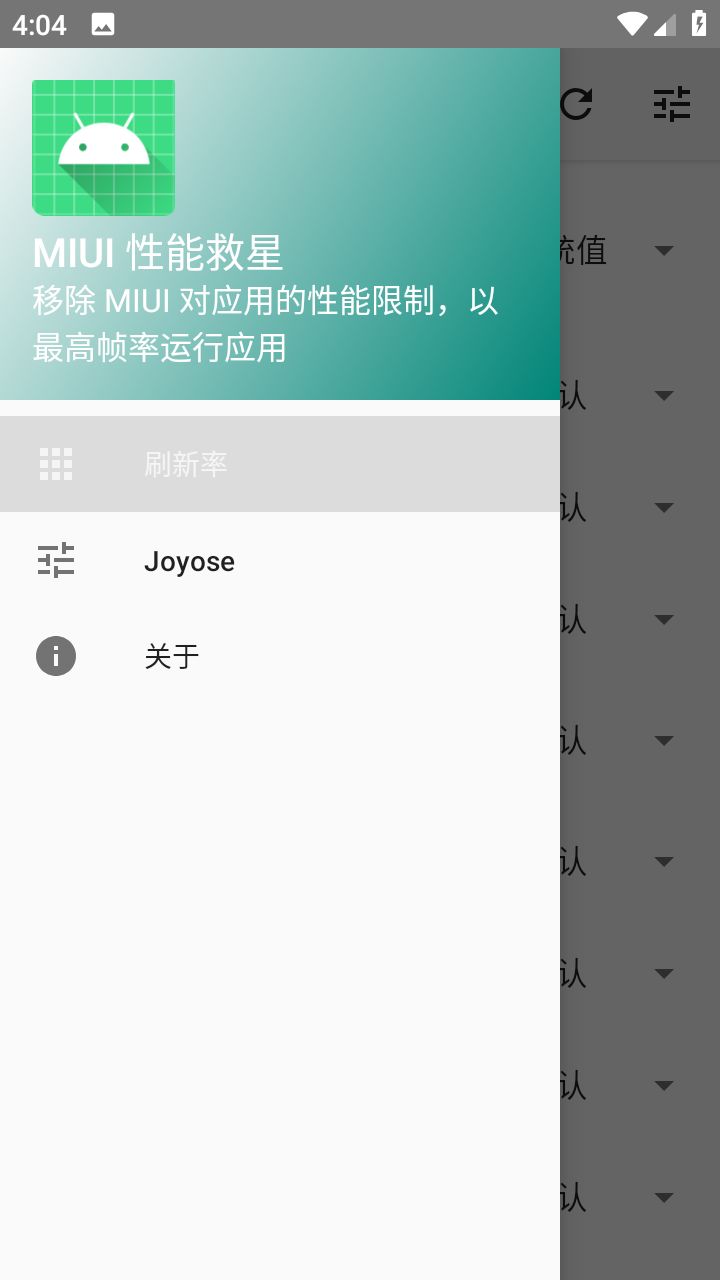Expand the bottom 默认 dropdown

tap(664, 1197)
